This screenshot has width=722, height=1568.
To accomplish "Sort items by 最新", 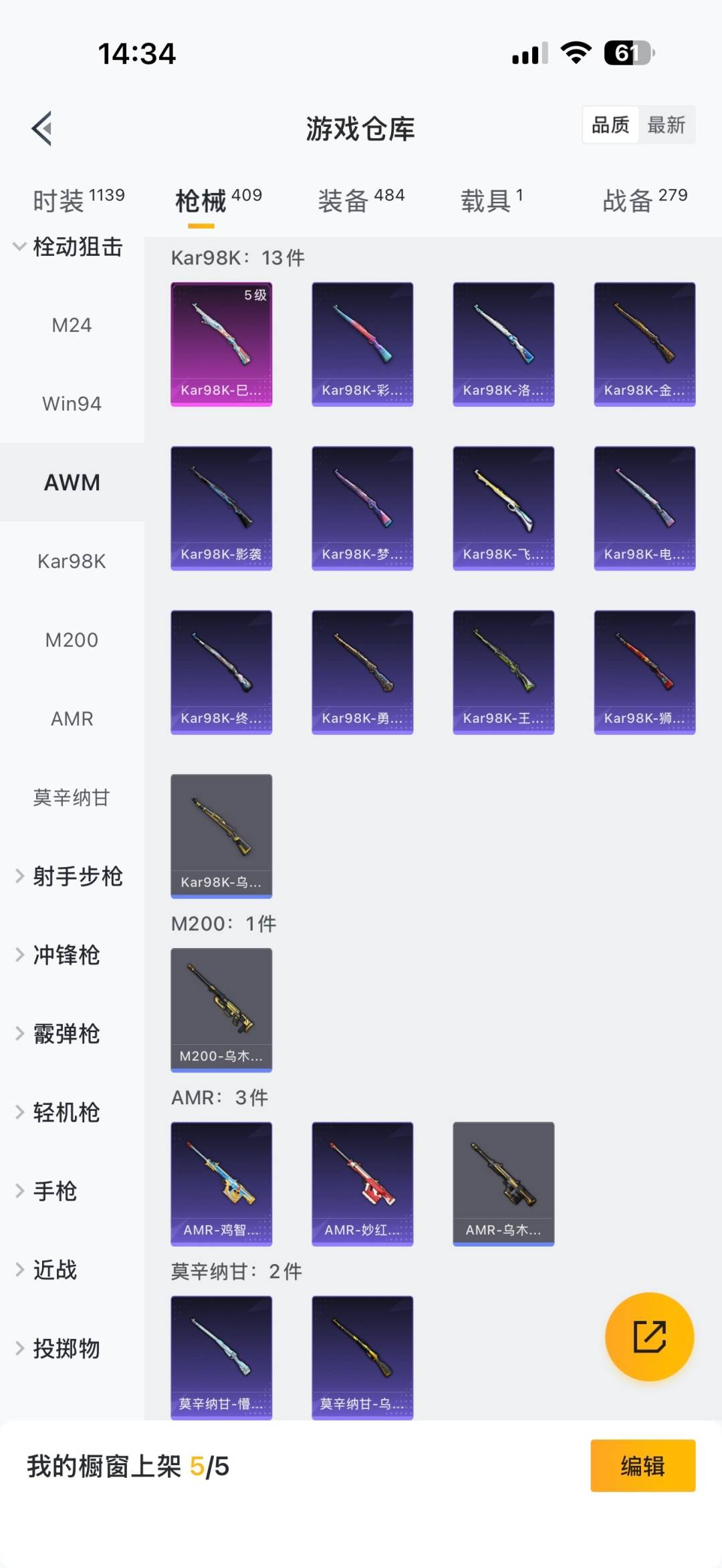I will coord(666,125).
